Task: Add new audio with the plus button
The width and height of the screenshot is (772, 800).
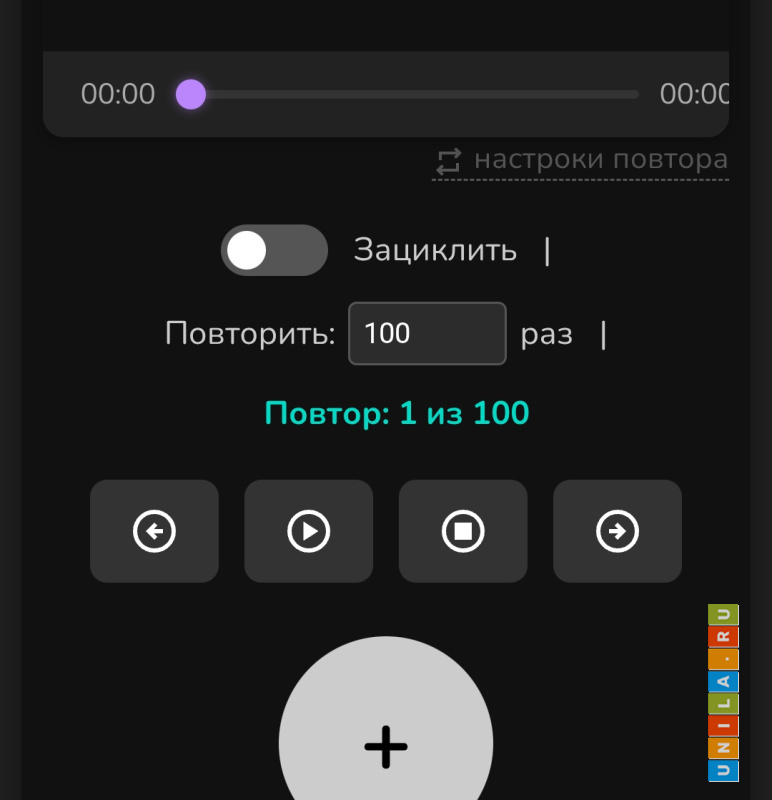Action: [x=386, y=745]
